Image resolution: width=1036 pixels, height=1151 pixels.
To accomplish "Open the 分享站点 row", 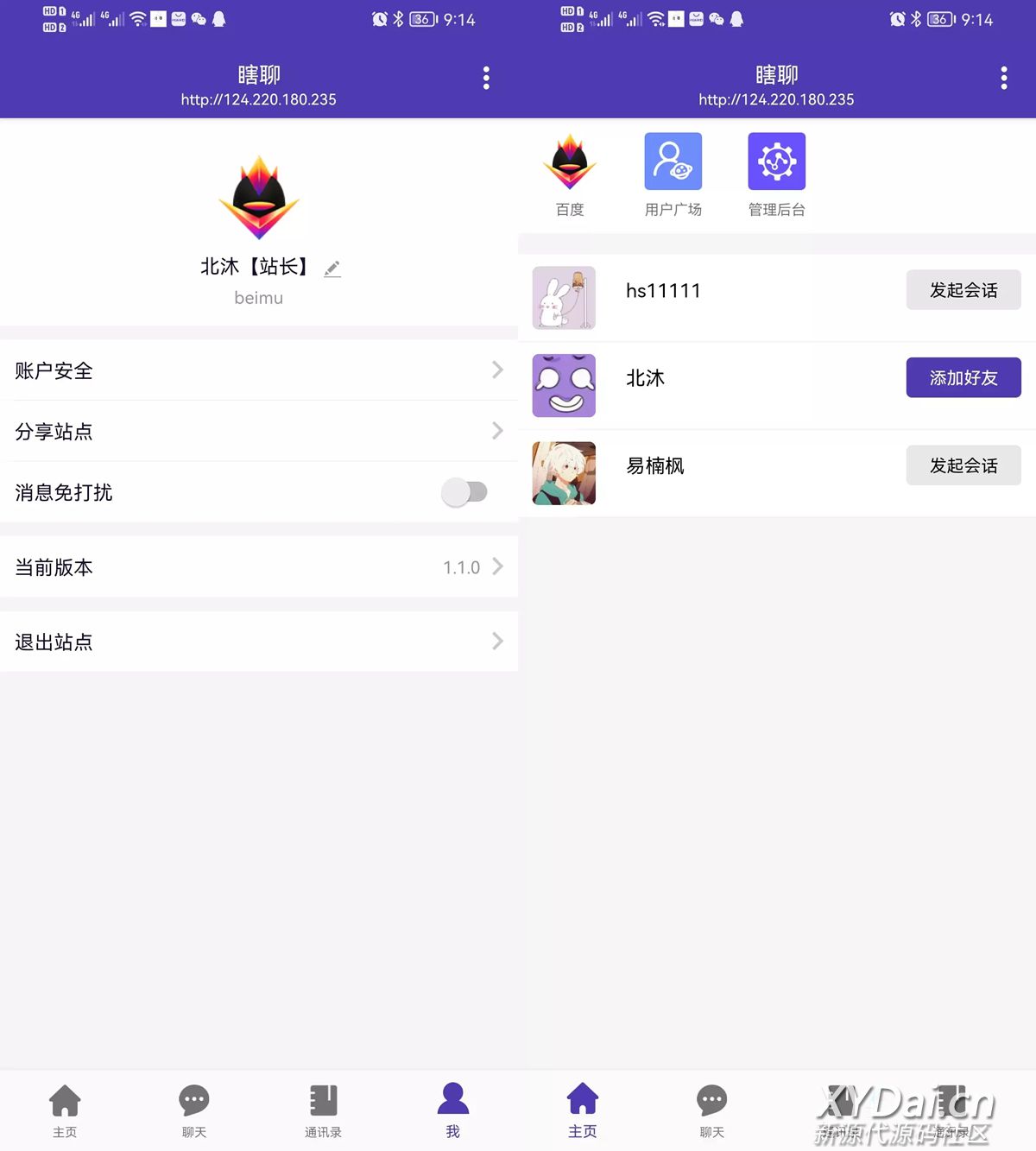I will tap(259, 431).
